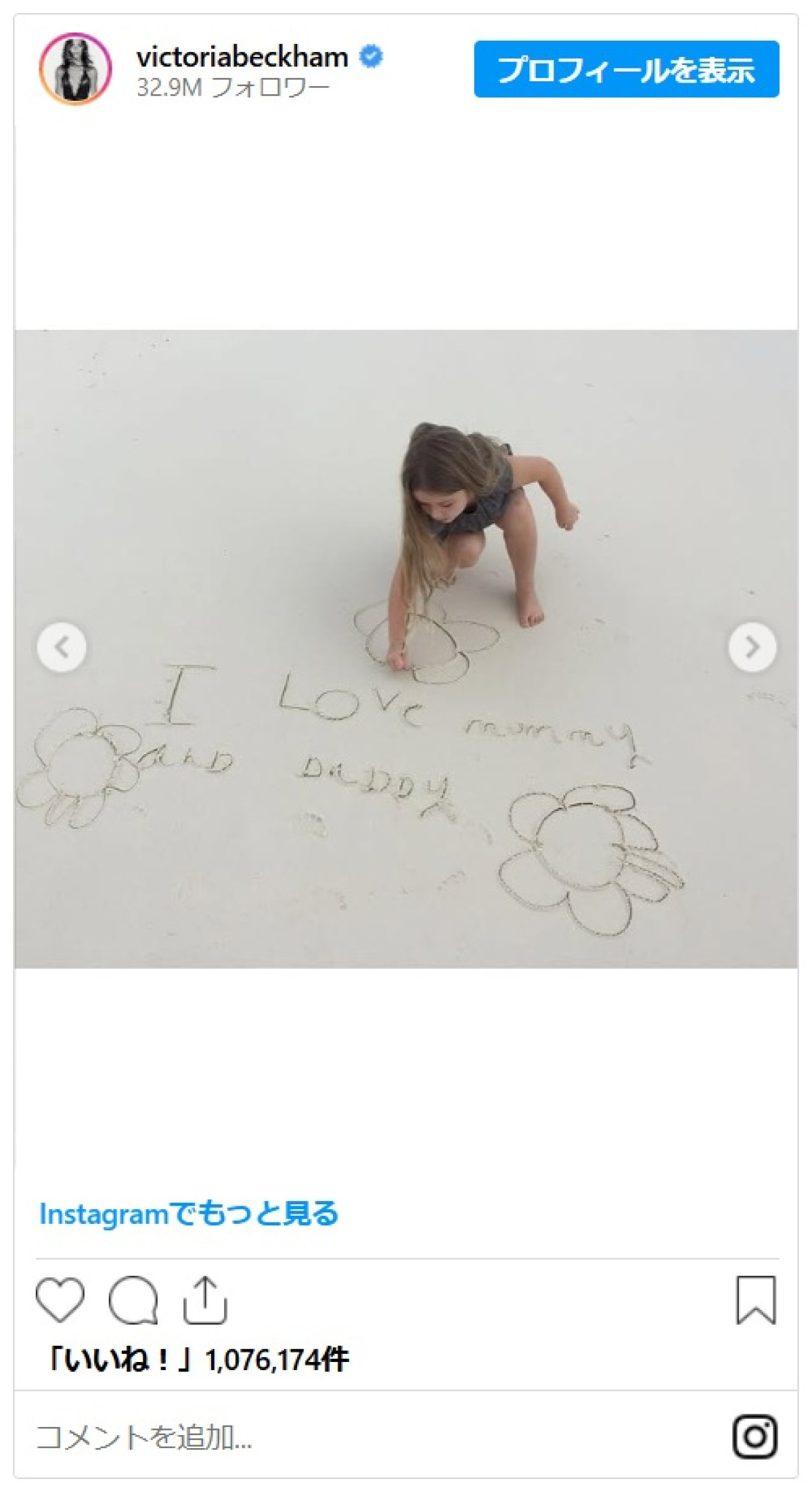Open the comment bubble icon

coord(133,1300)
